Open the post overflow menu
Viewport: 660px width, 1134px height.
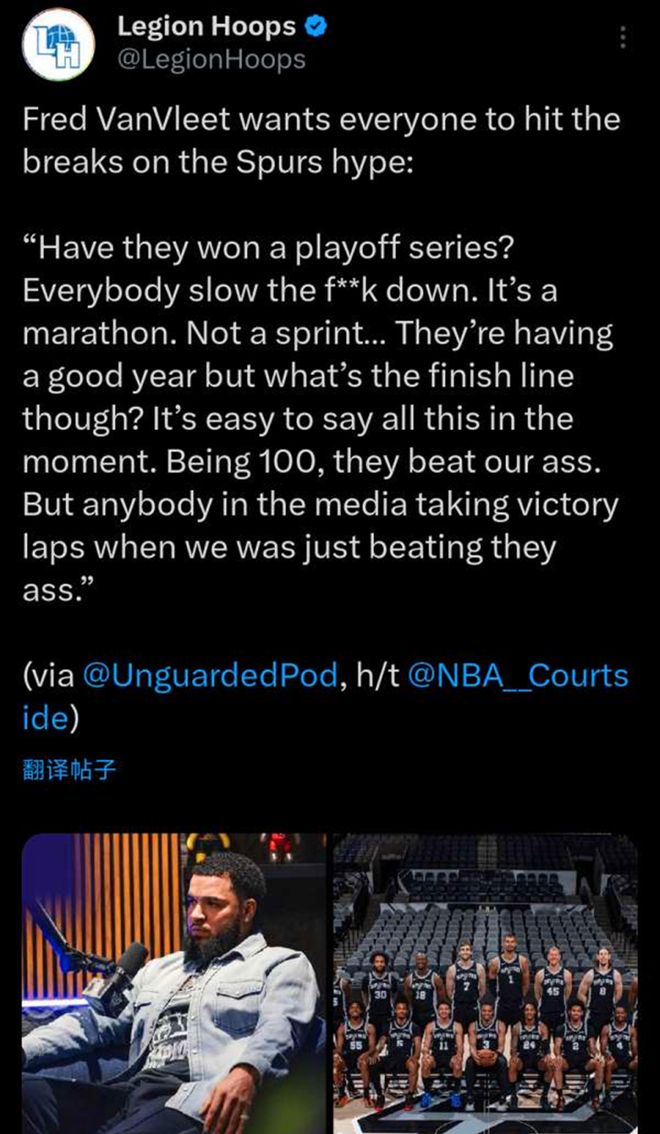623,38
